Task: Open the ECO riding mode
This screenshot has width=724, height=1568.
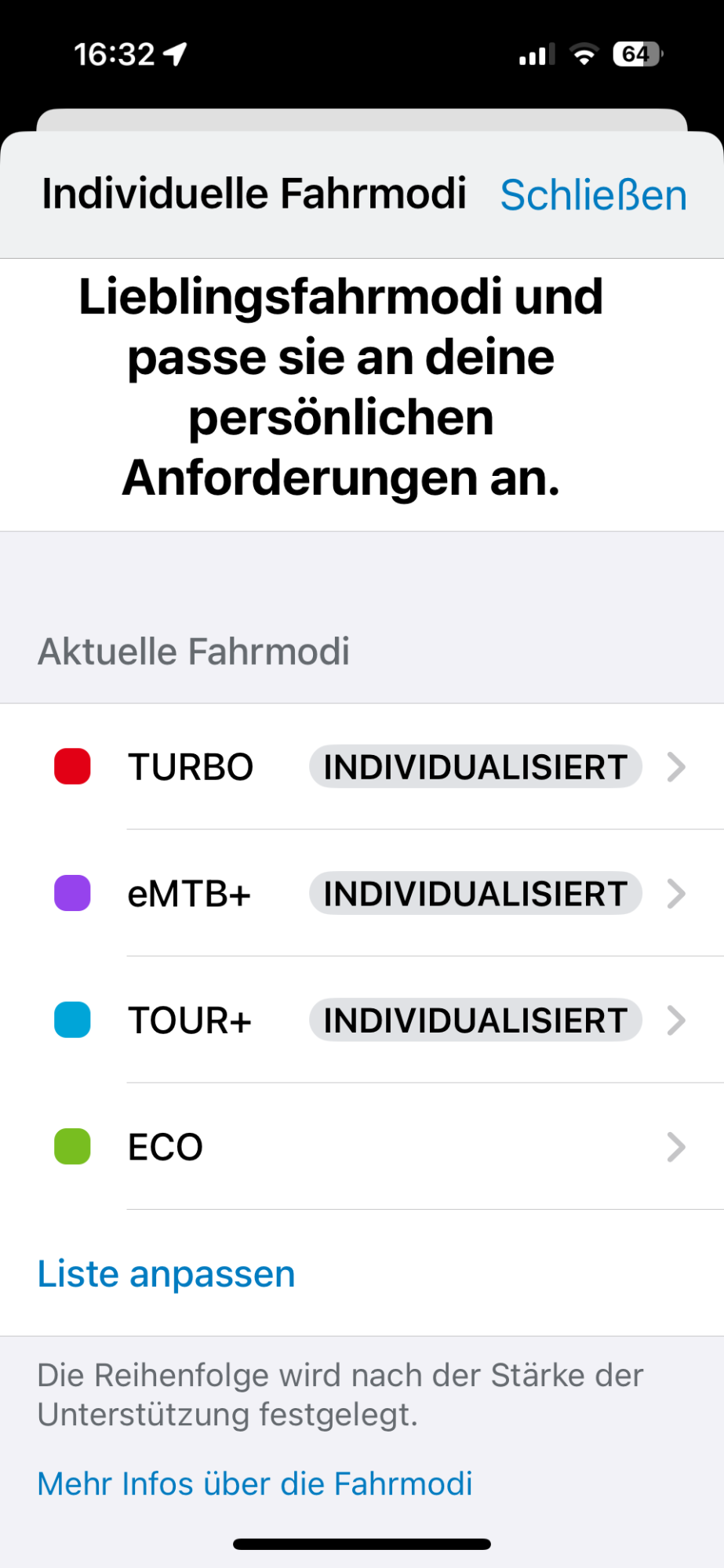Action: point(361,1147)
